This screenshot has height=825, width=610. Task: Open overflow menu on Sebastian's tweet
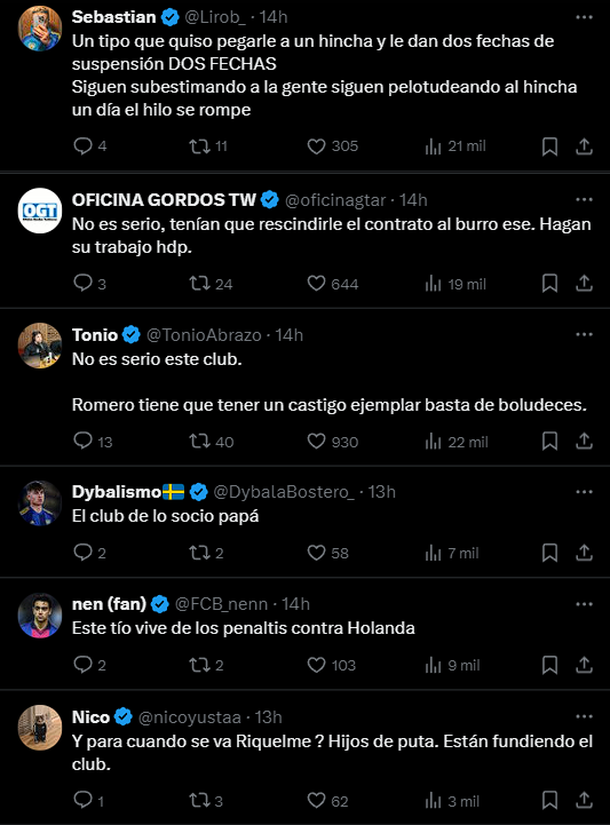[584, 18]
